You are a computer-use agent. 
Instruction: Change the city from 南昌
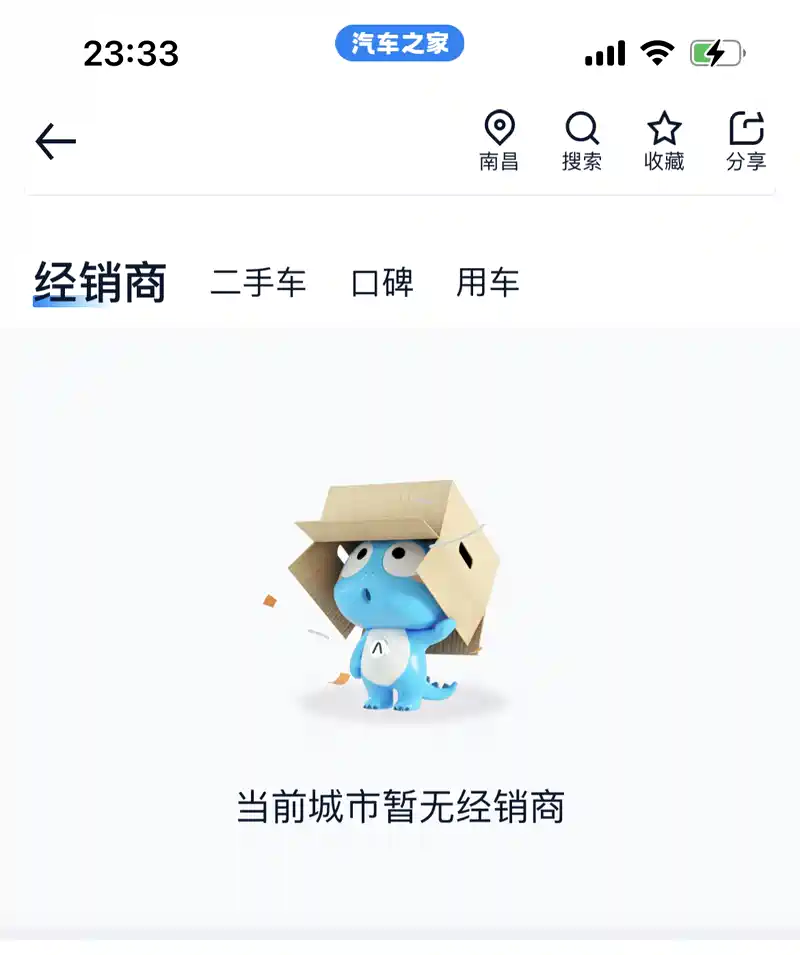(x=499, y=141)
